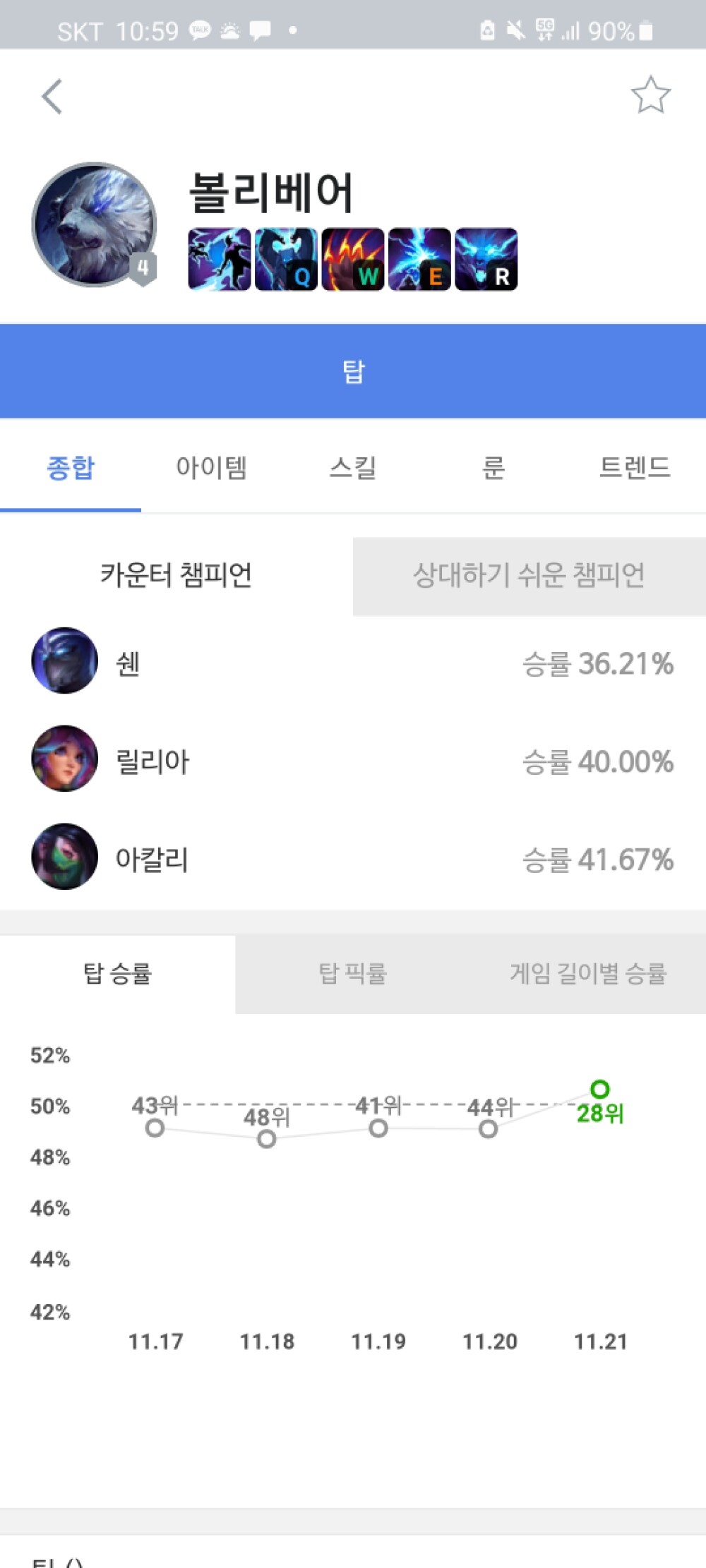Show 상대하기 쉬운 챔피언 list

[x=529, y=576]
